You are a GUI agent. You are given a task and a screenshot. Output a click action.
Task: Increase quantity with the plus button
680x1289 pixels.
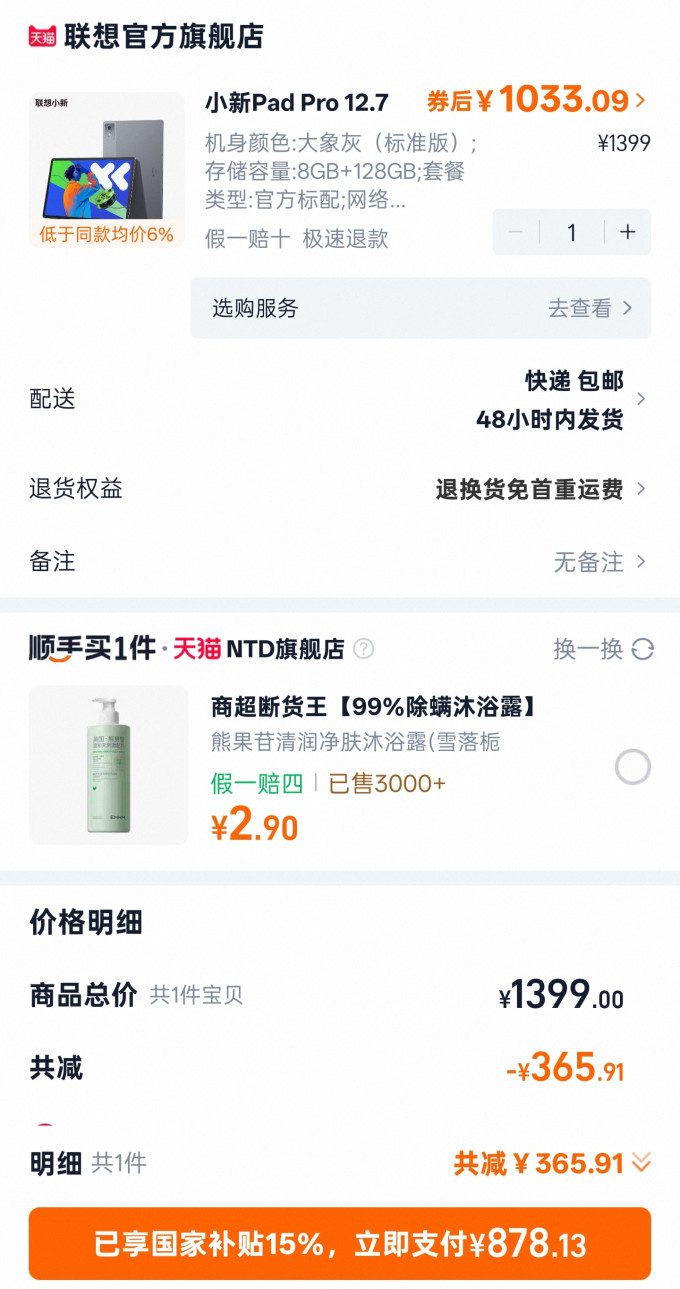(628, 232)
